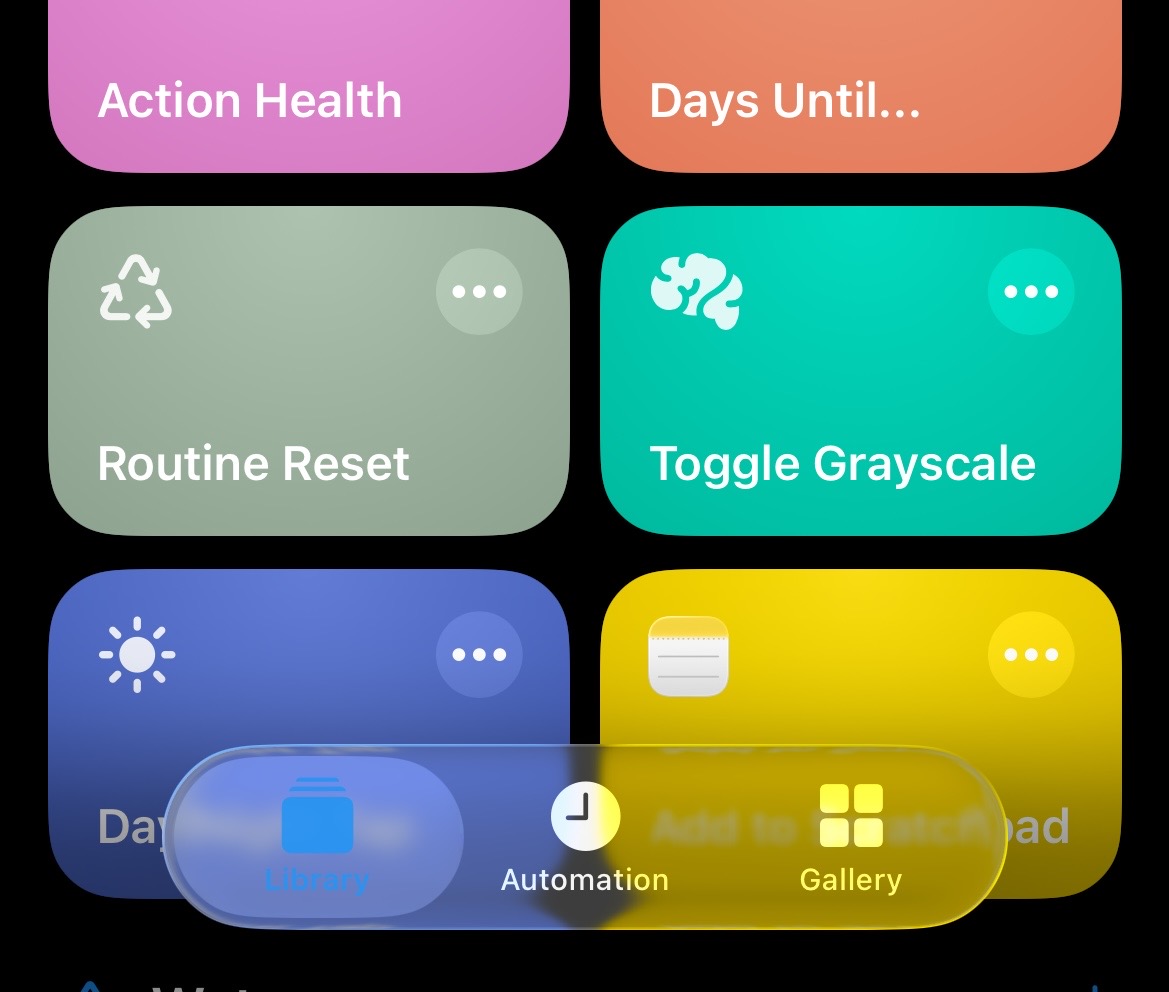Open more options for Routine Reset

(479, 292)
